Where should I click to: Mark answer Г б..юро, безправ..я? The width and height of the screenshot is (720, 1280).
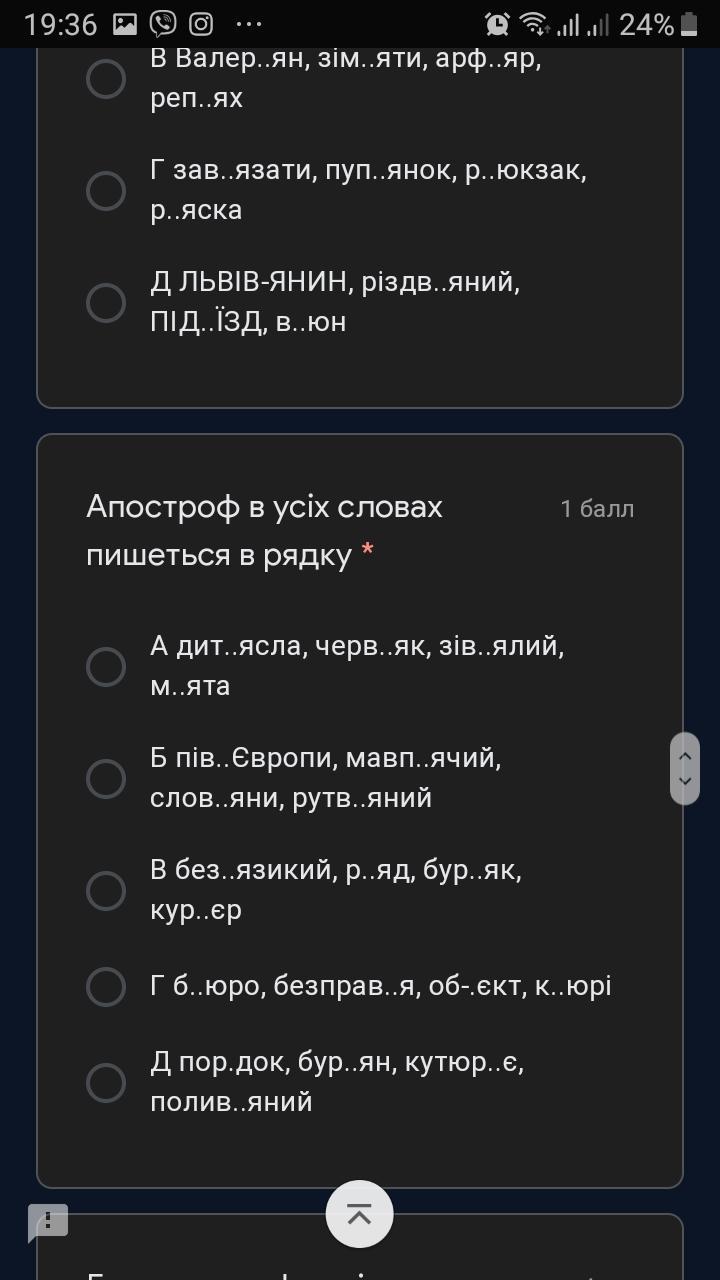click(x=106, y=986)
